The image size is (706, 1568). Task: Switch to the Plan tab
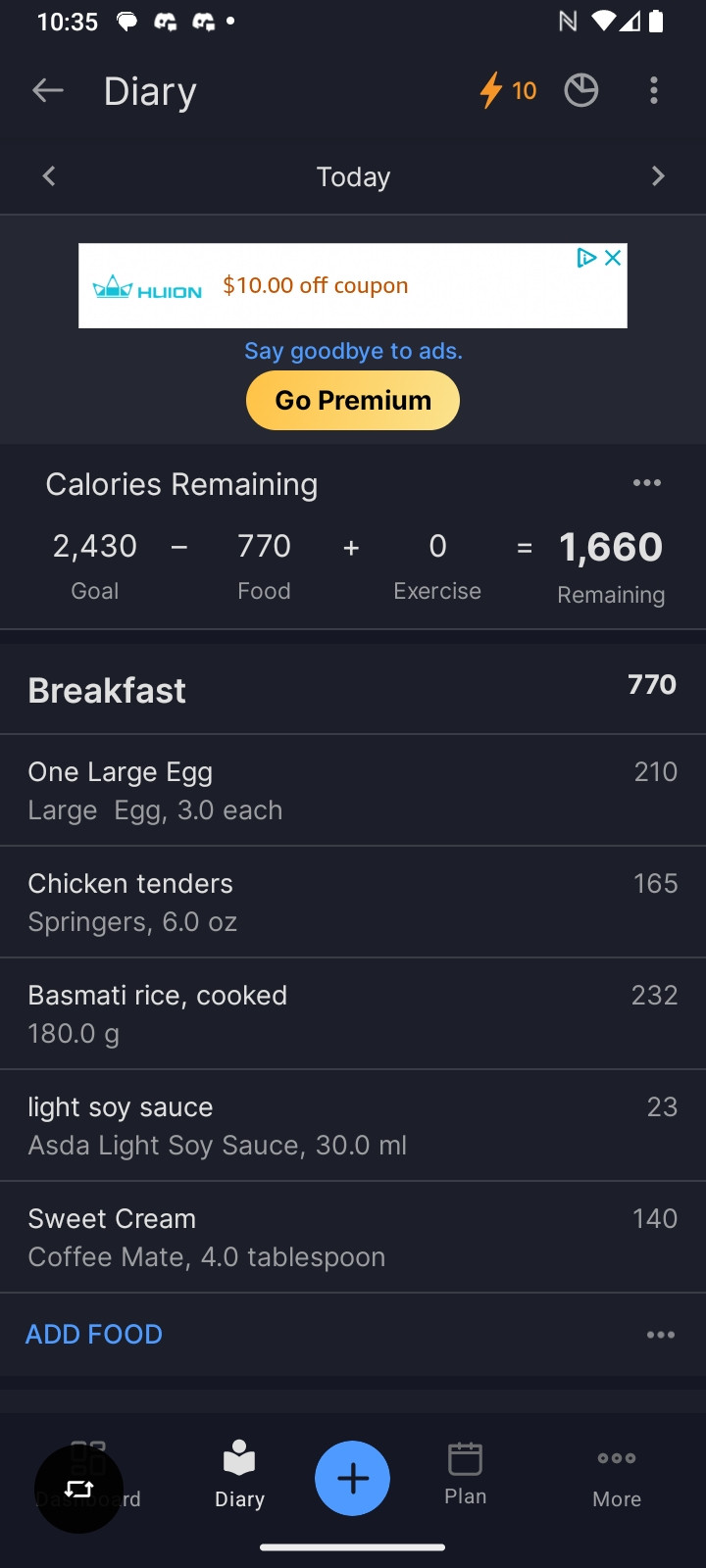click(465, 1474)
